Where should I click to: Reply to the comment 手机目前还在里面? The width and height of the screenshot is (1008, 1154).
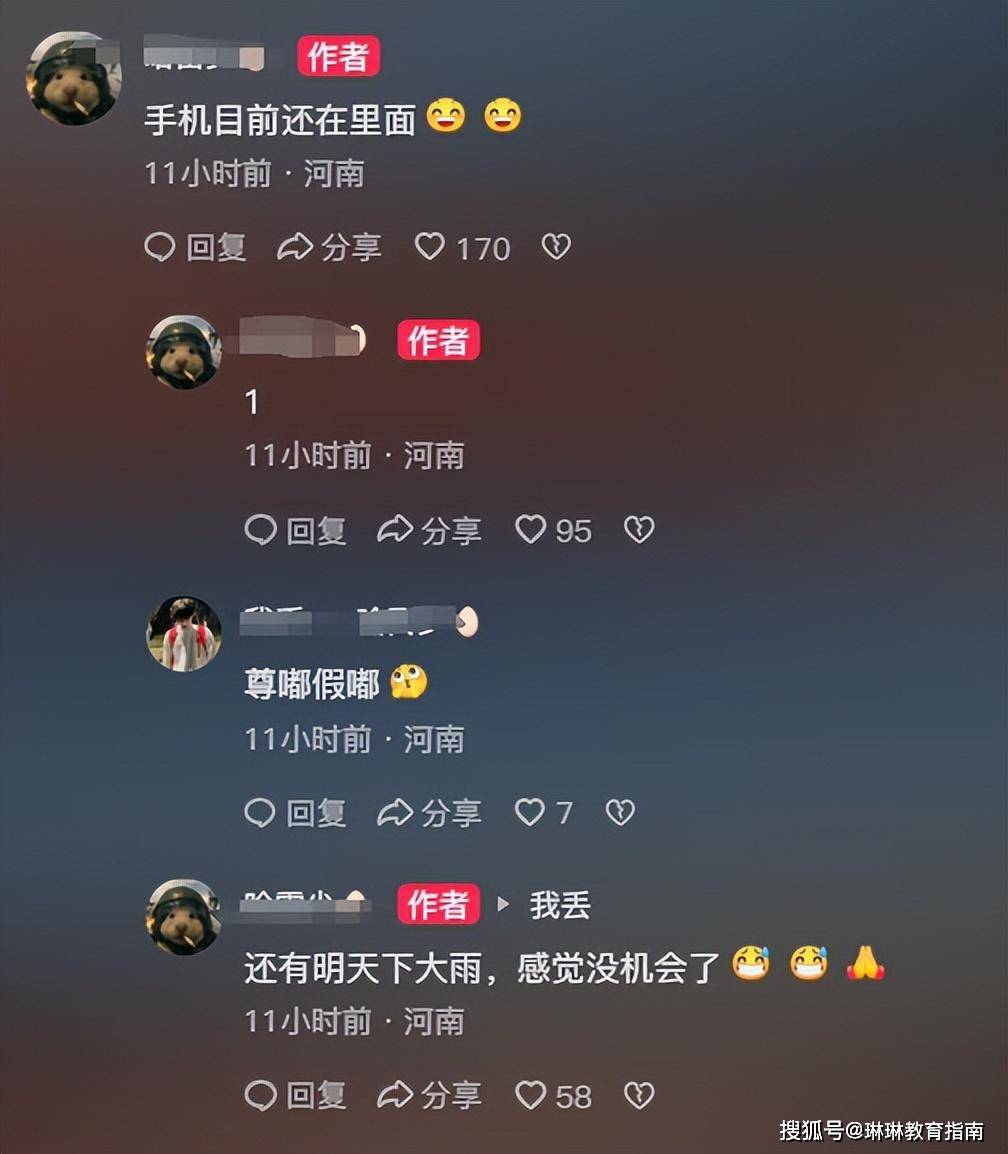click(x=196, y=247)
